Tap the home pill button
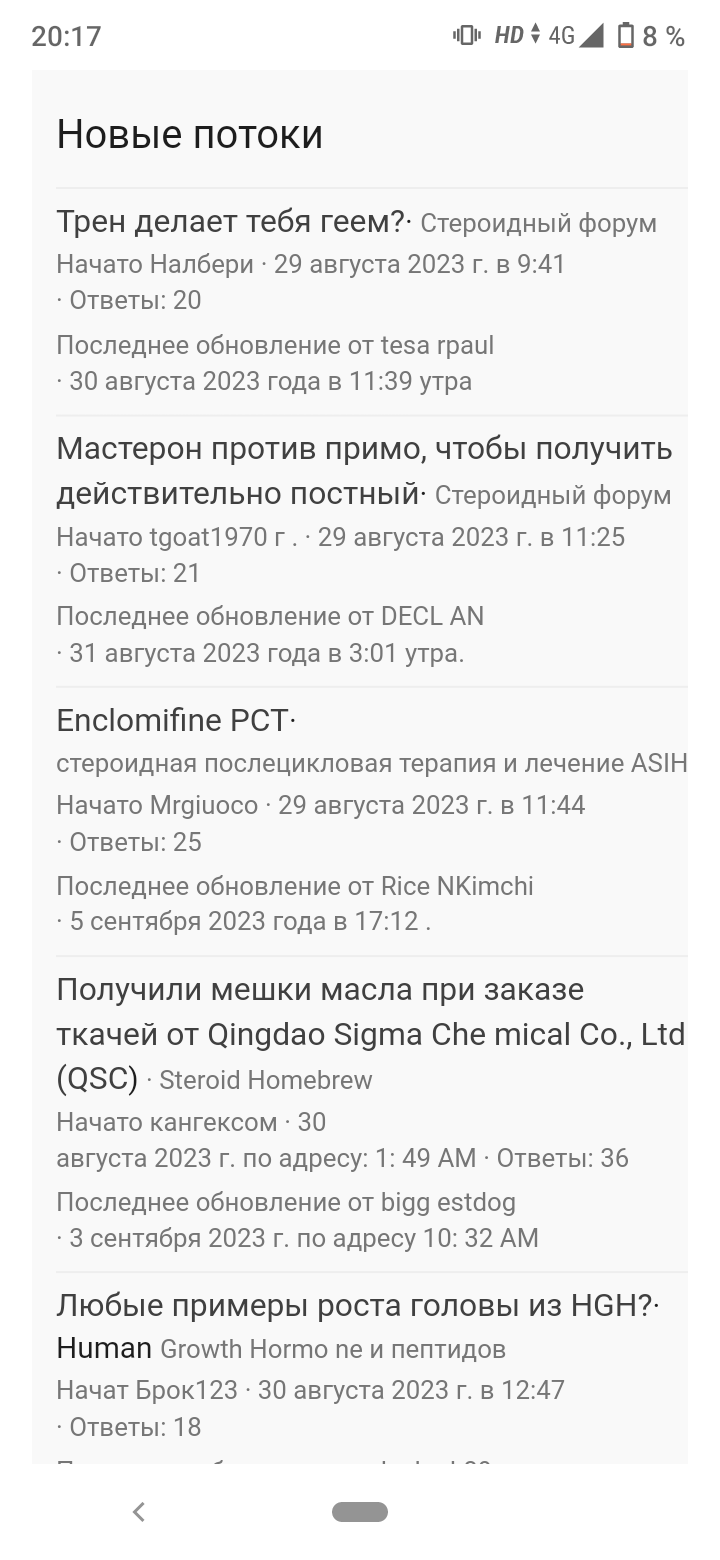The image size is (720, 1560). [x=360, y=1512]
